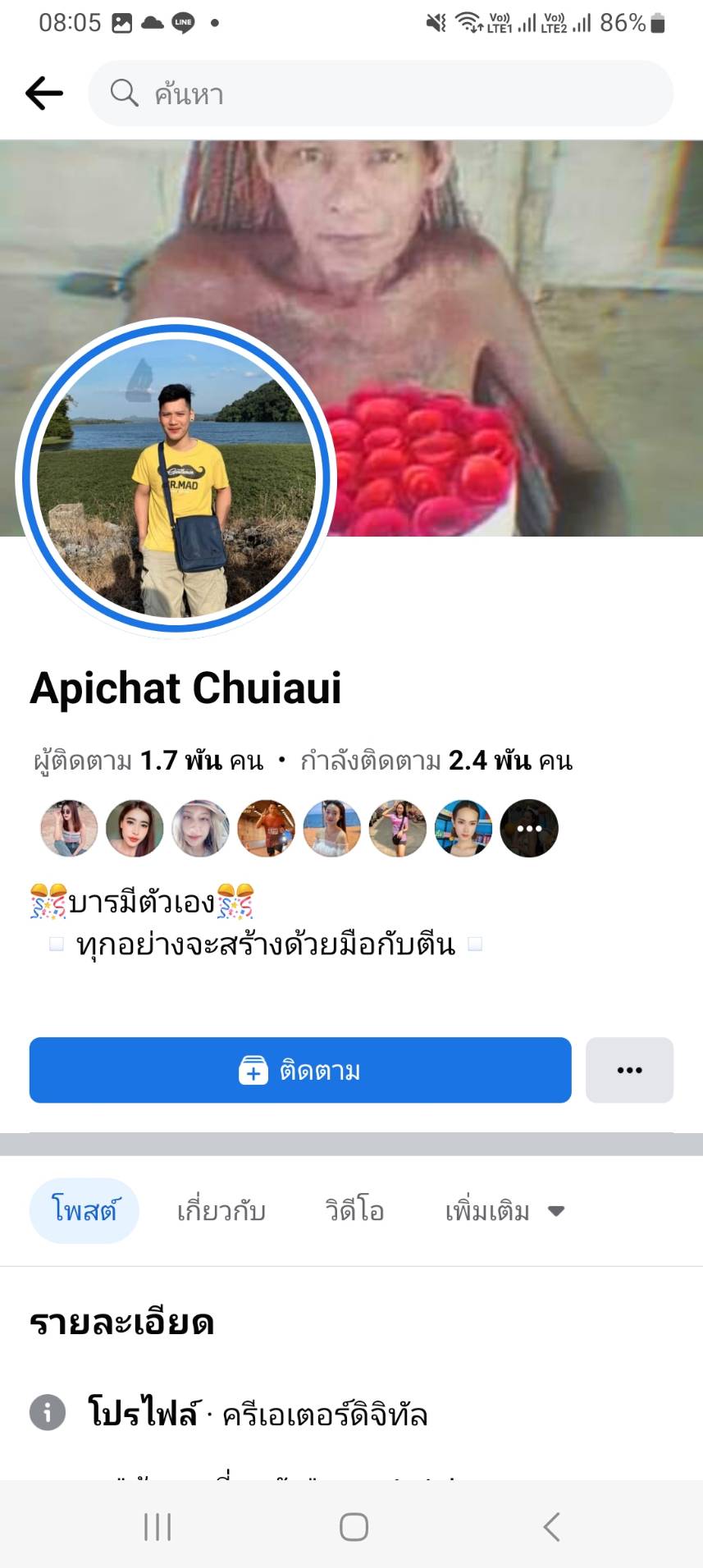Go to the system home screen
This screenshot has width=703, height=1568.
pos(354,1526)
